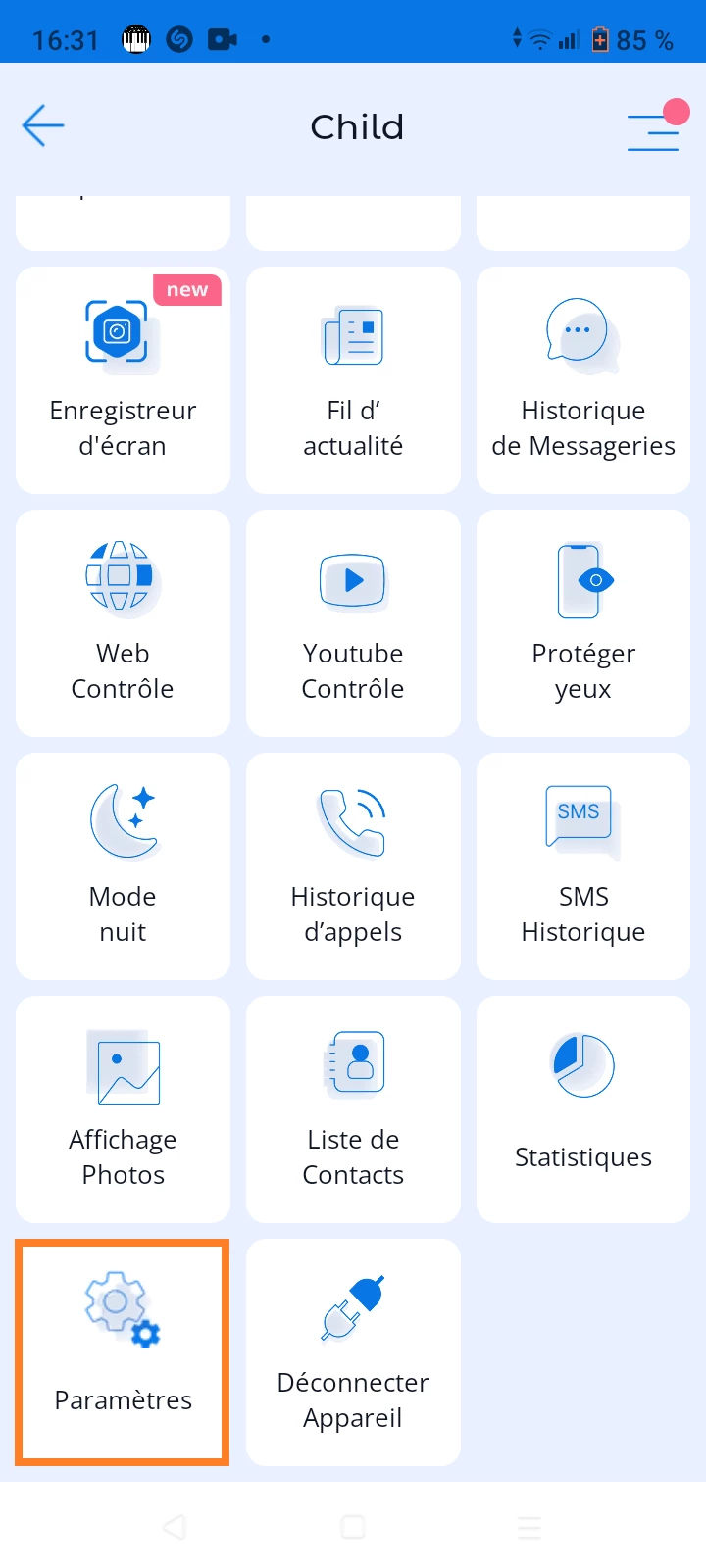The image size is (706, 1568).
Task: Go back using the arrow icon
Action: [x=43, y=126]
